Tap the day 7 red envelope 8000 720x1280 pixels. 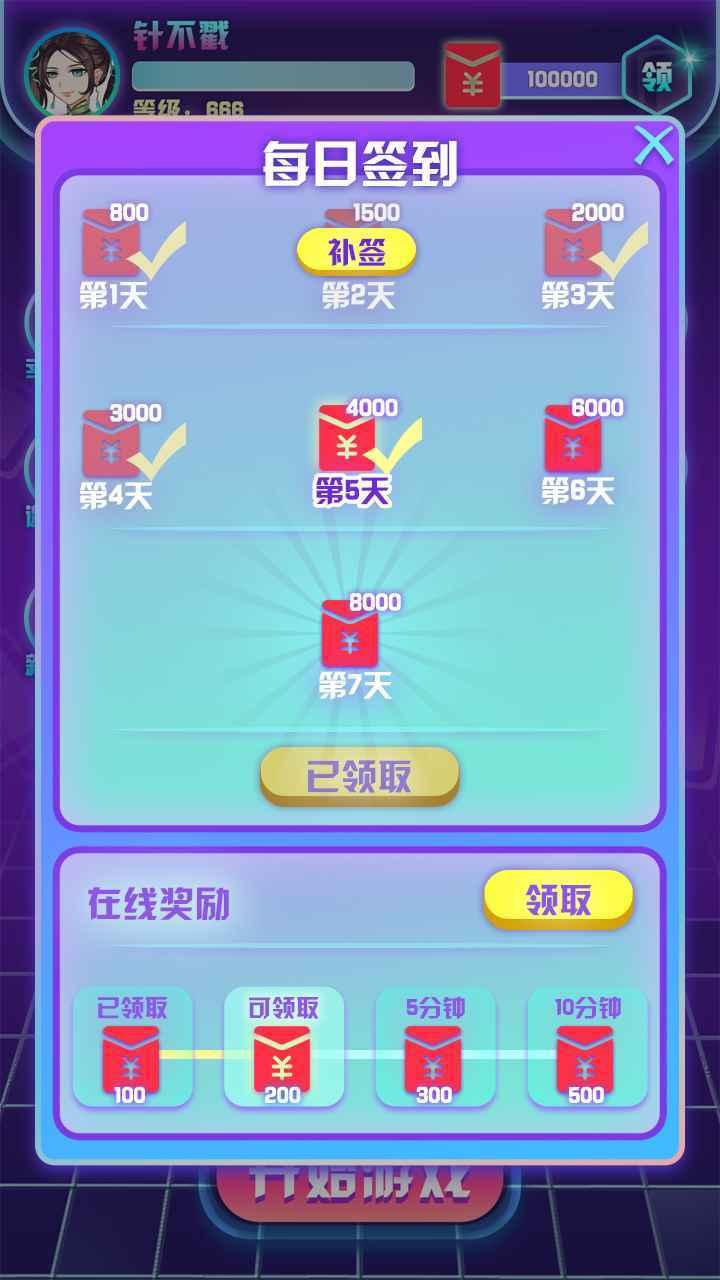(350, 634)
